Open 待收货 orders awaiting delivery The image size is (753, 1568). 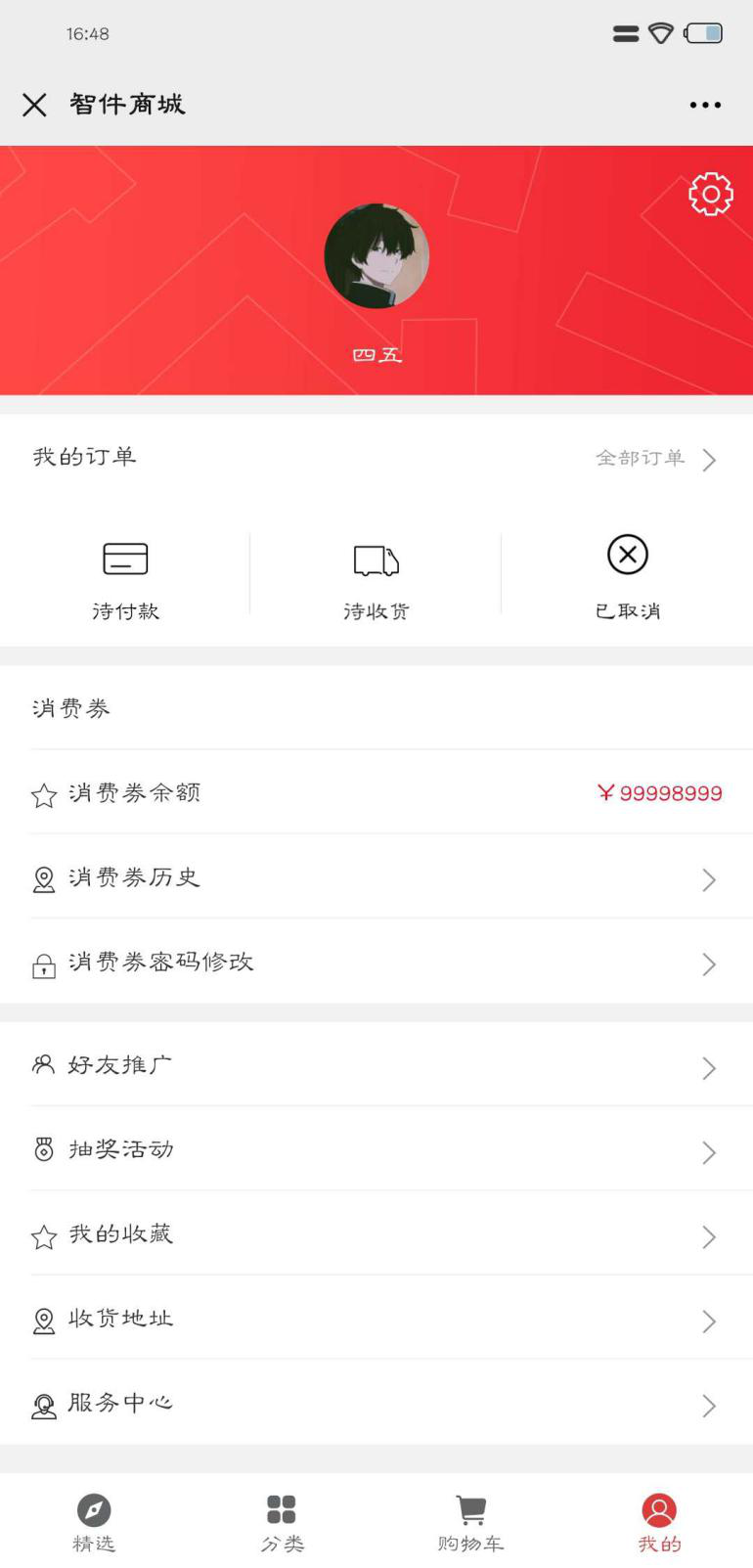click(x=376, y=577)
